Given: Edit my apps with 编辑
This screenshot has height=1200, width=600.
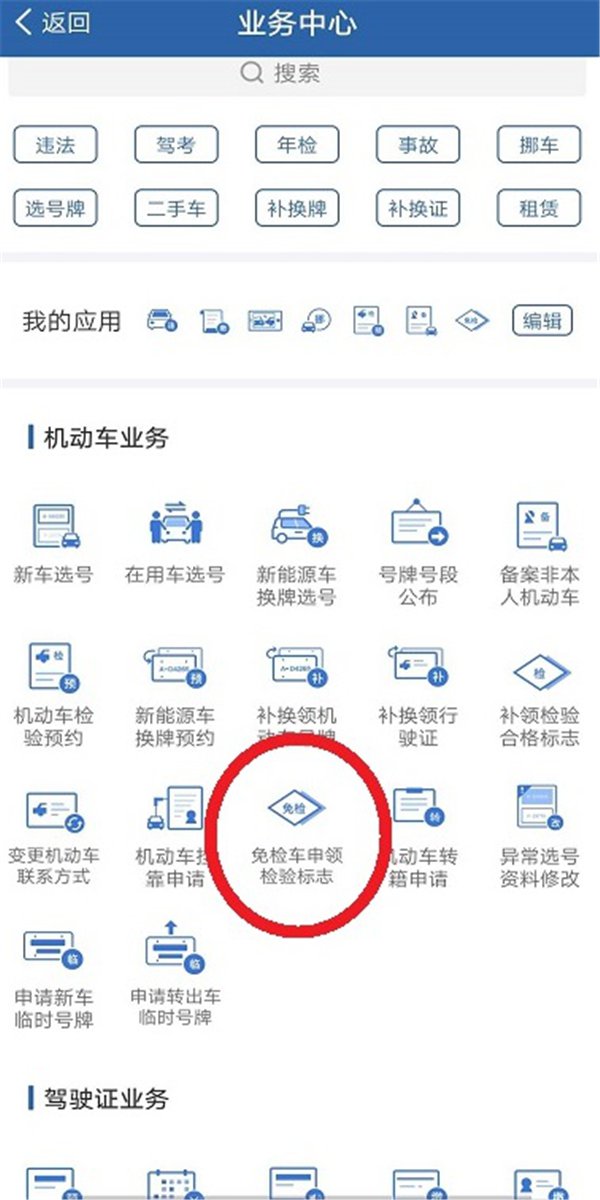Looking at the screenshot, I should [542, 321].
